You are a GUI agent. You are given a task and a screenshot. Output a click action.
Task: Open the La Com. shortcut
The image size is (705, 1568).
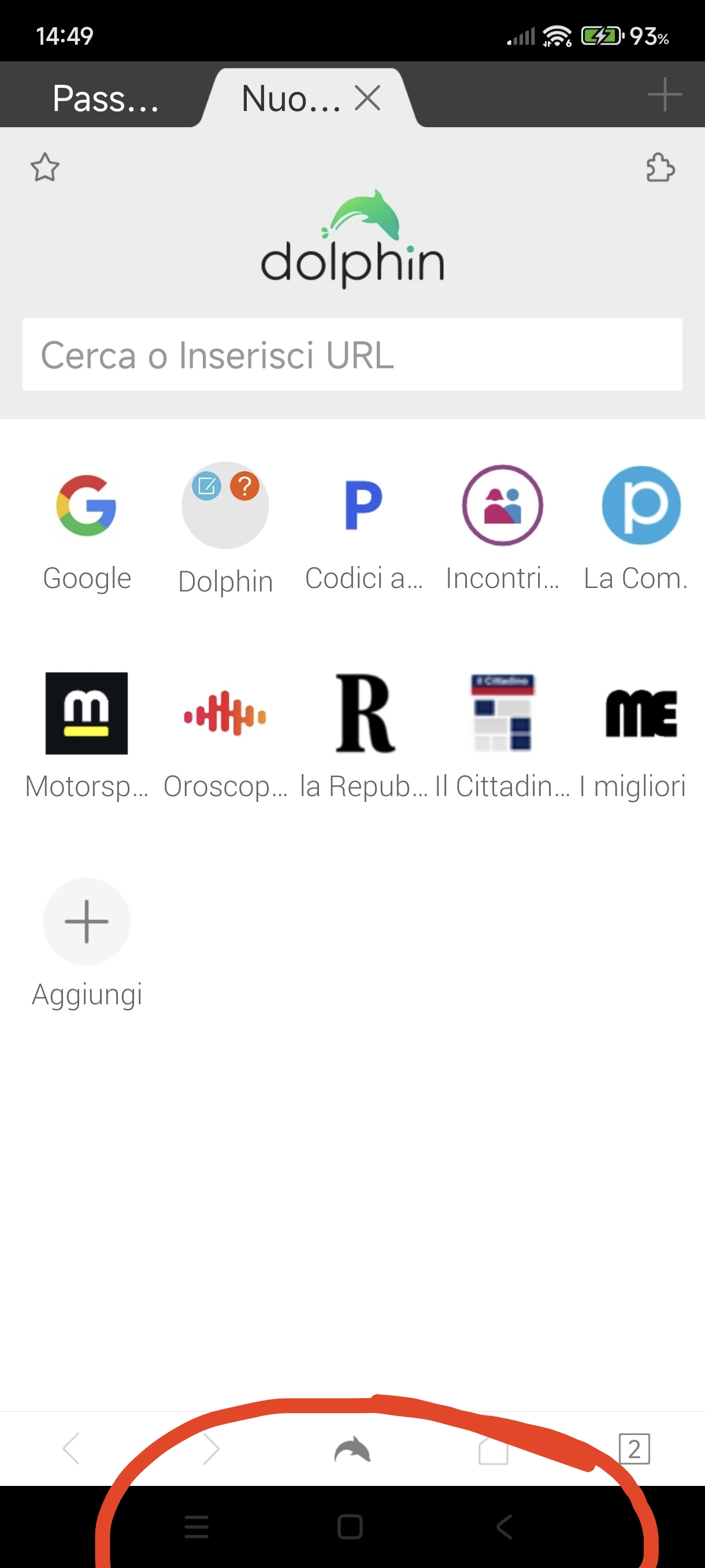point(640,531)
